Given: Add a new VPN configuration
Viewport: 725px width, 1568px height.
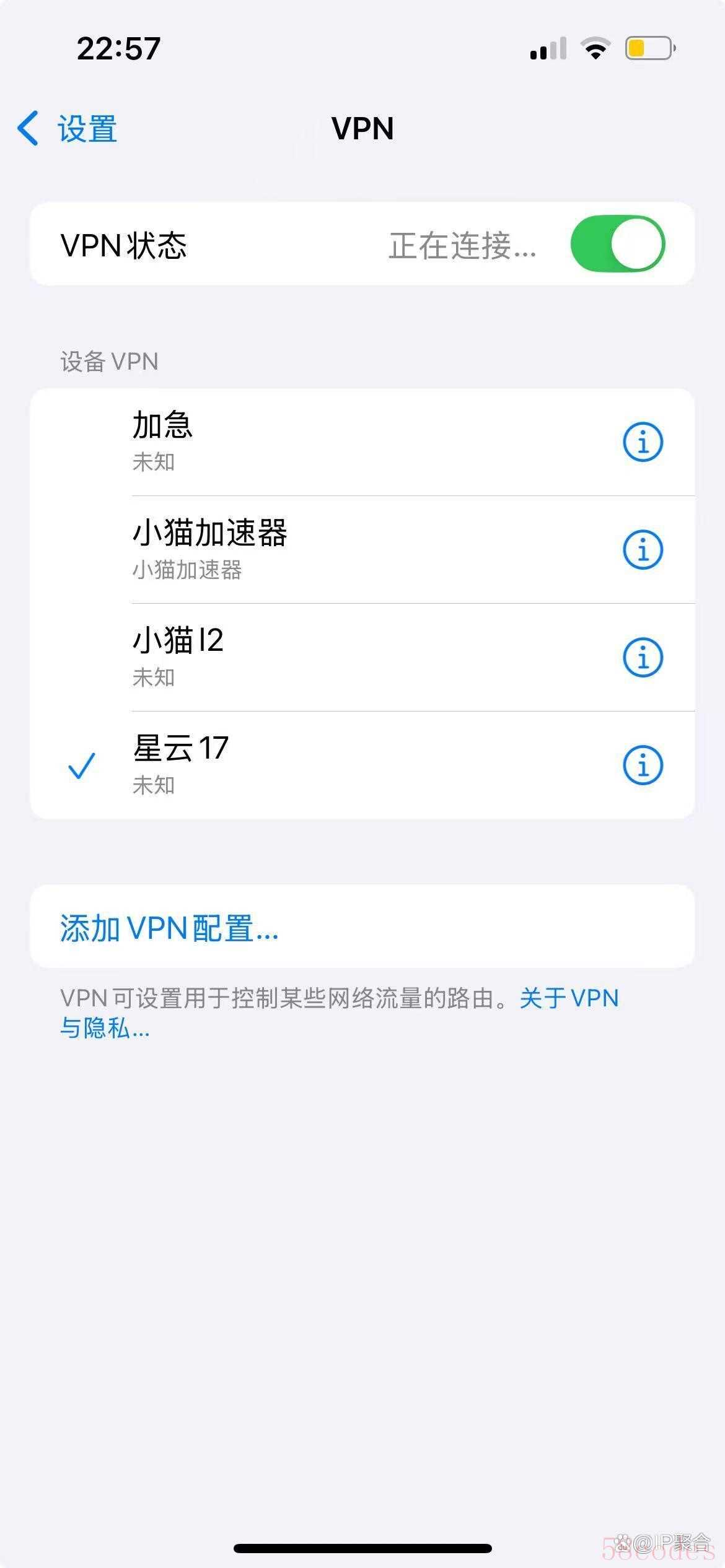Looking at the screenshot, I should coord(362,926).
